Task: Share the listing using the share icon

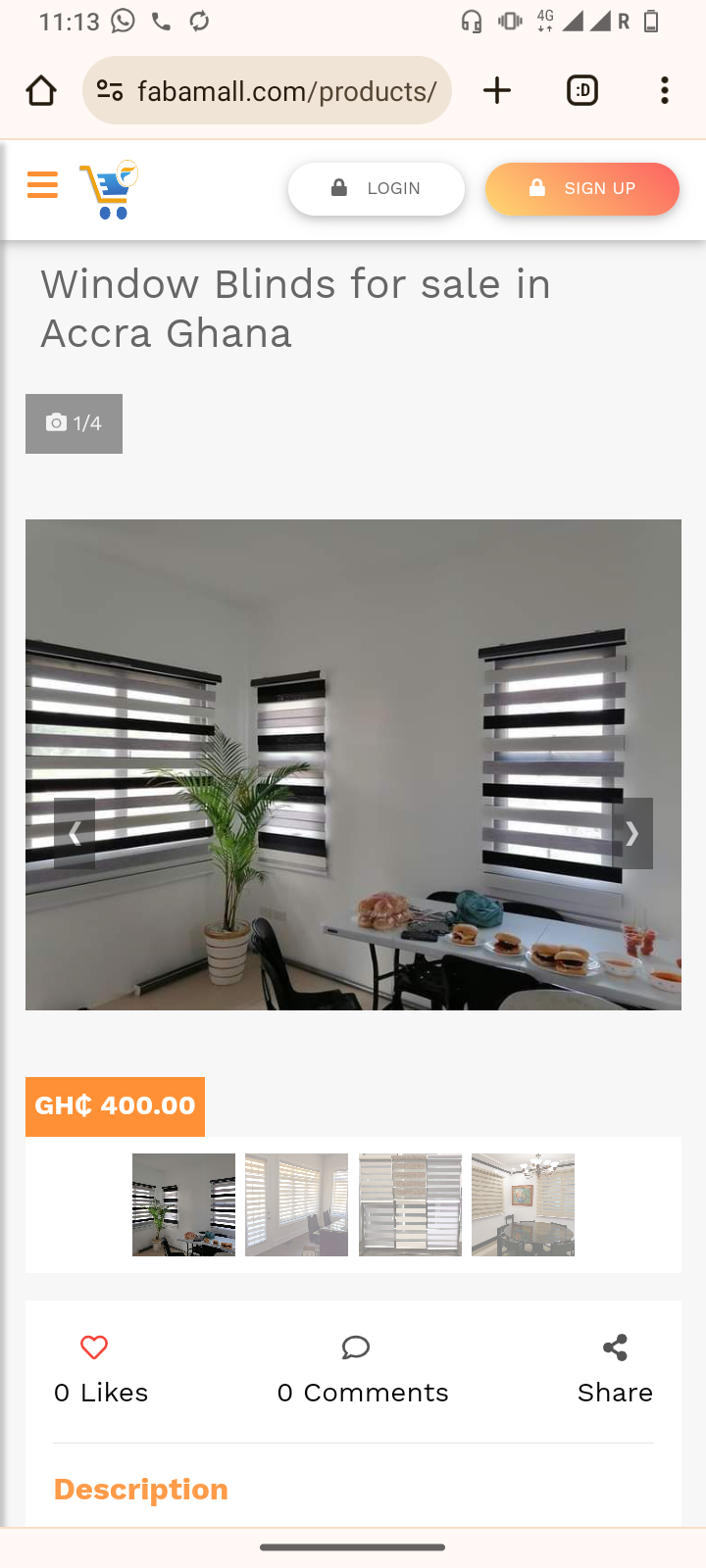Action: 615,1347
